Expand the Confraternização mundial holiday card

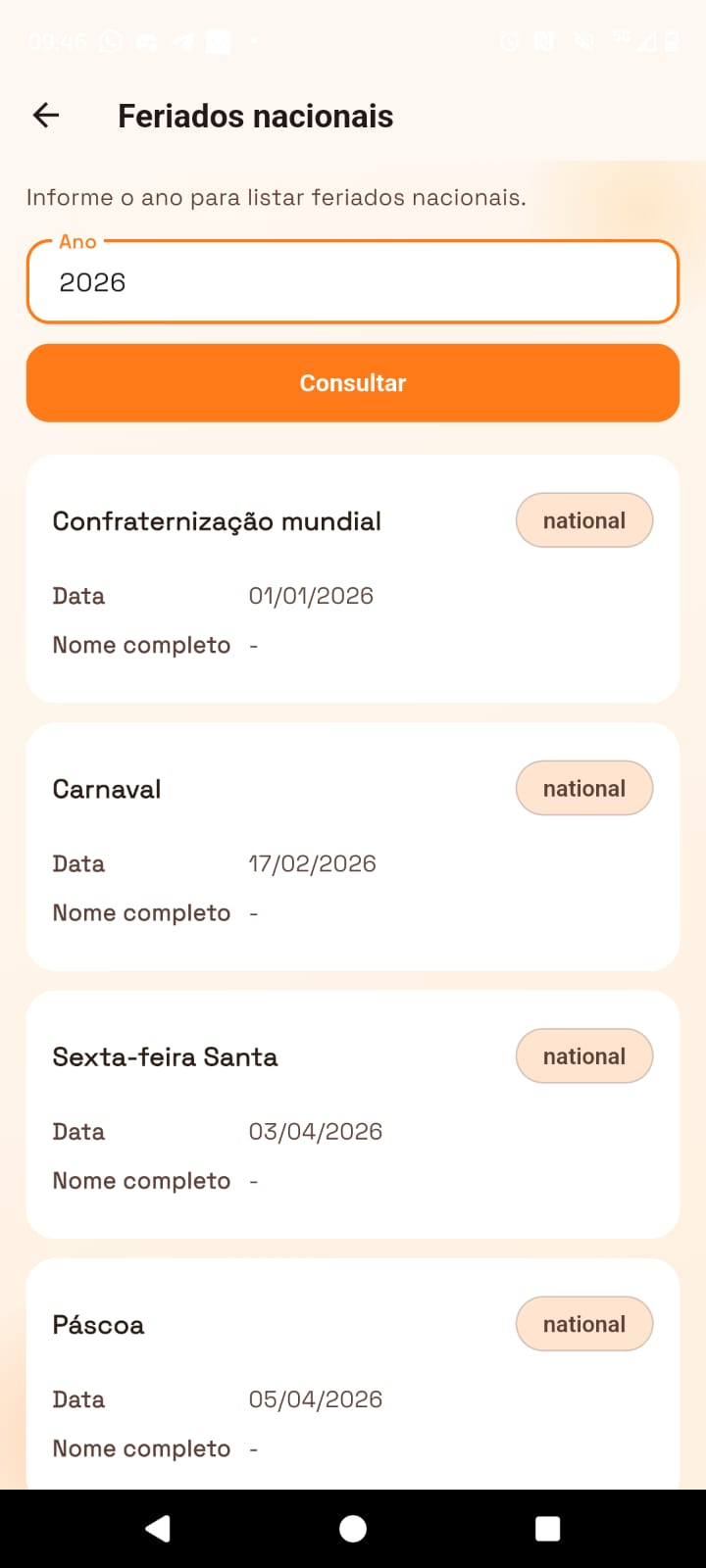(353, 578)
